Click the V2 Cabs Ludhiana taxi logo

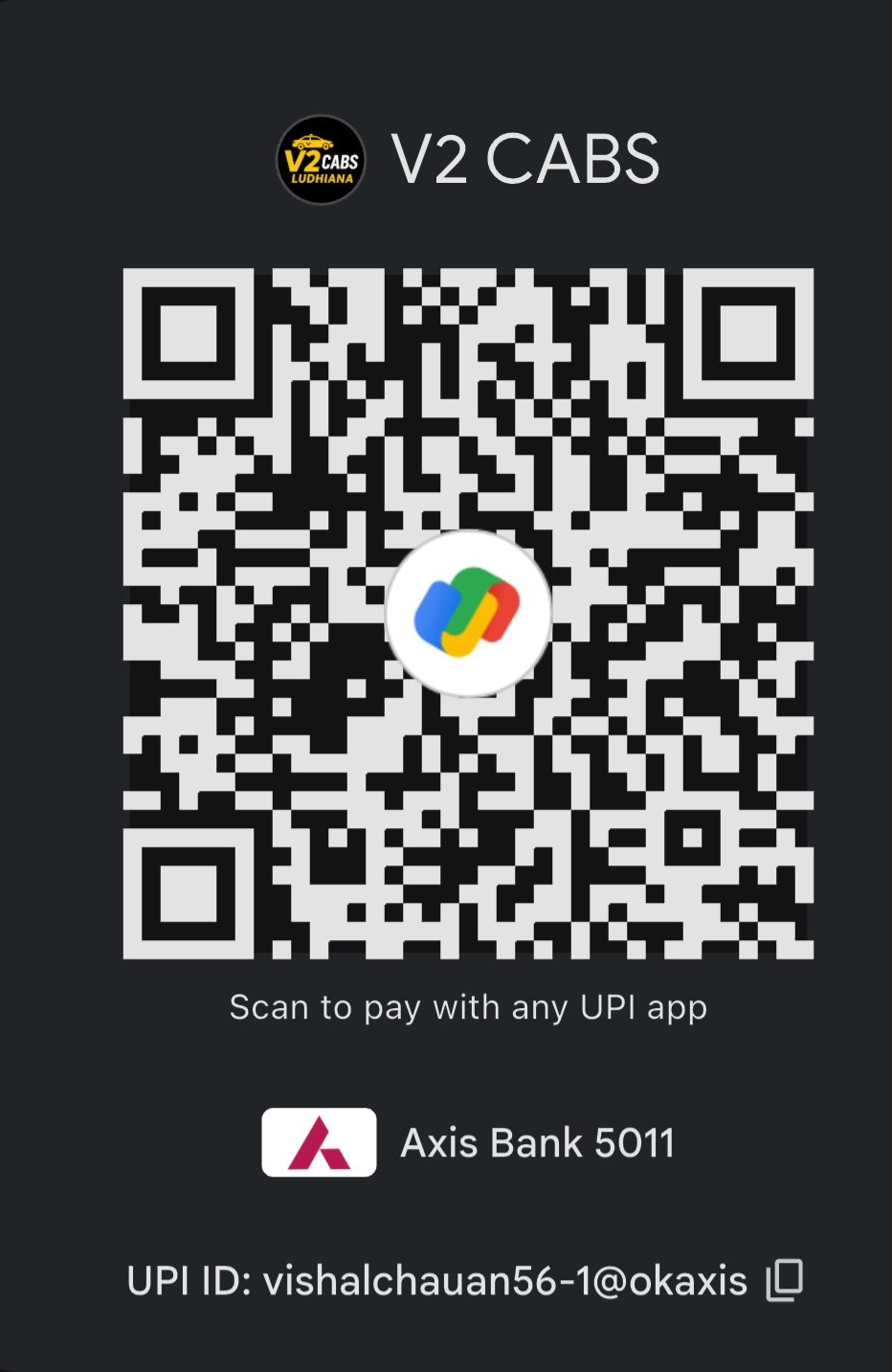pos(320,159)
